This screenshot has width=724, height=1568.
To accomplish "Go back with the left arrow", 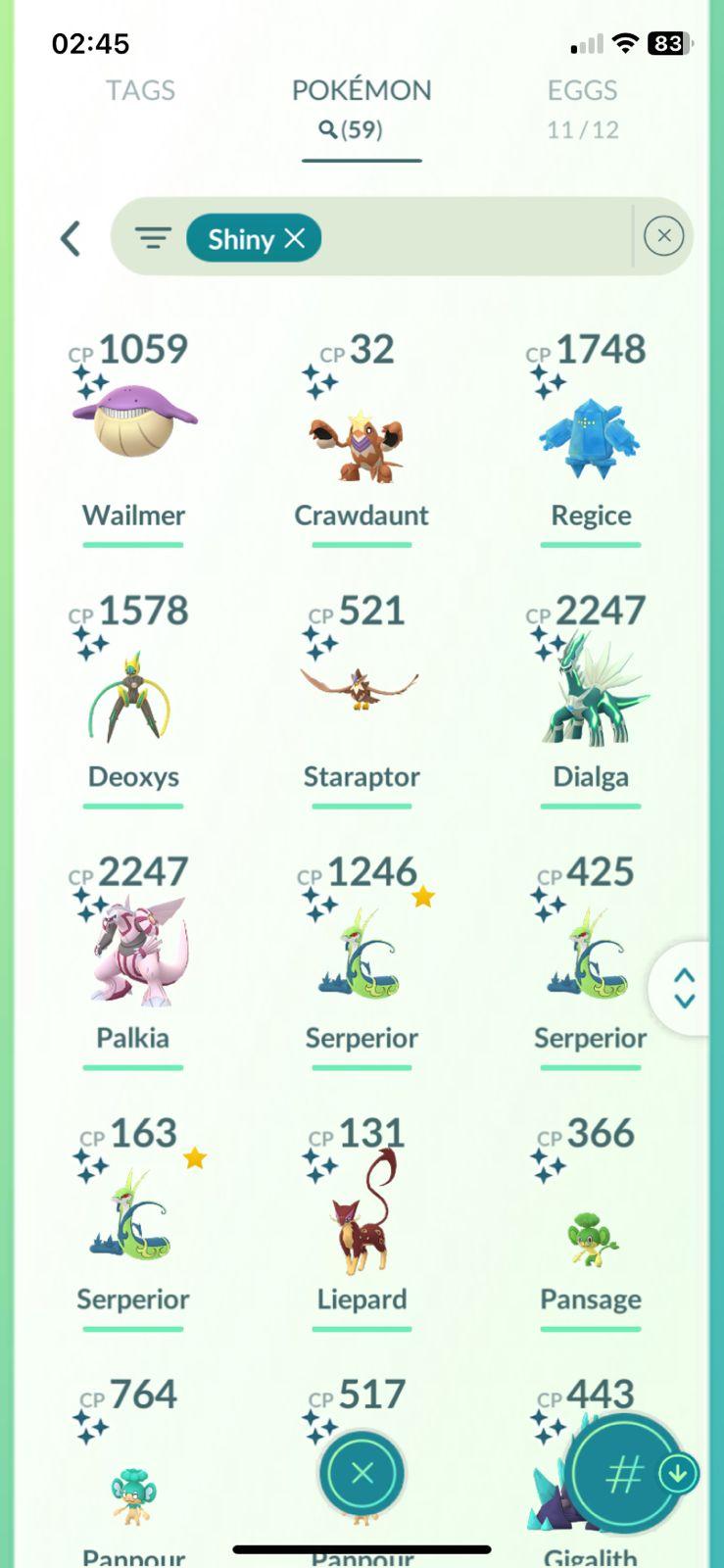I will (70, 238).
